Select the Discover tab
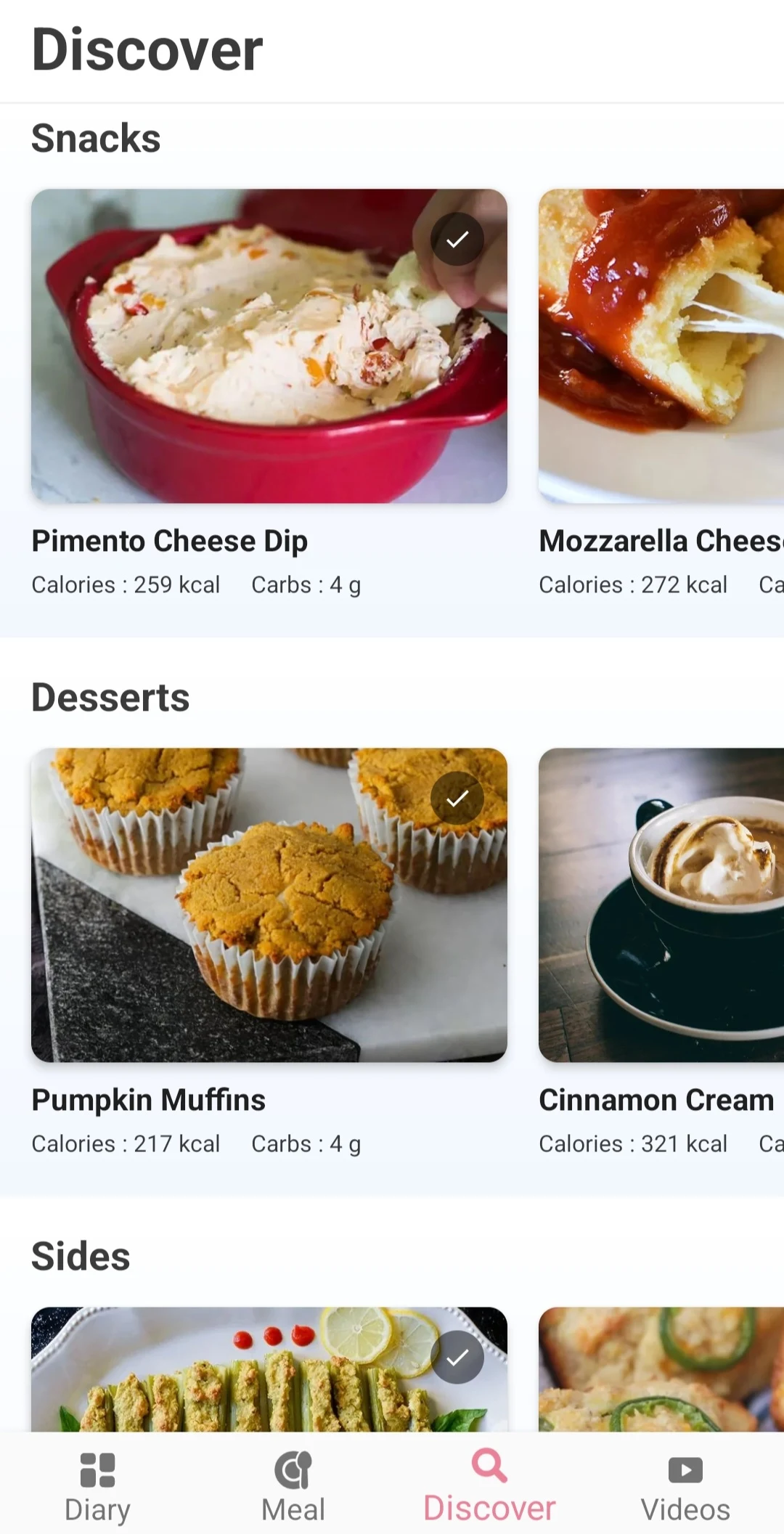The height and width of the screenshot is (1534, 784). coord(489,1486)
